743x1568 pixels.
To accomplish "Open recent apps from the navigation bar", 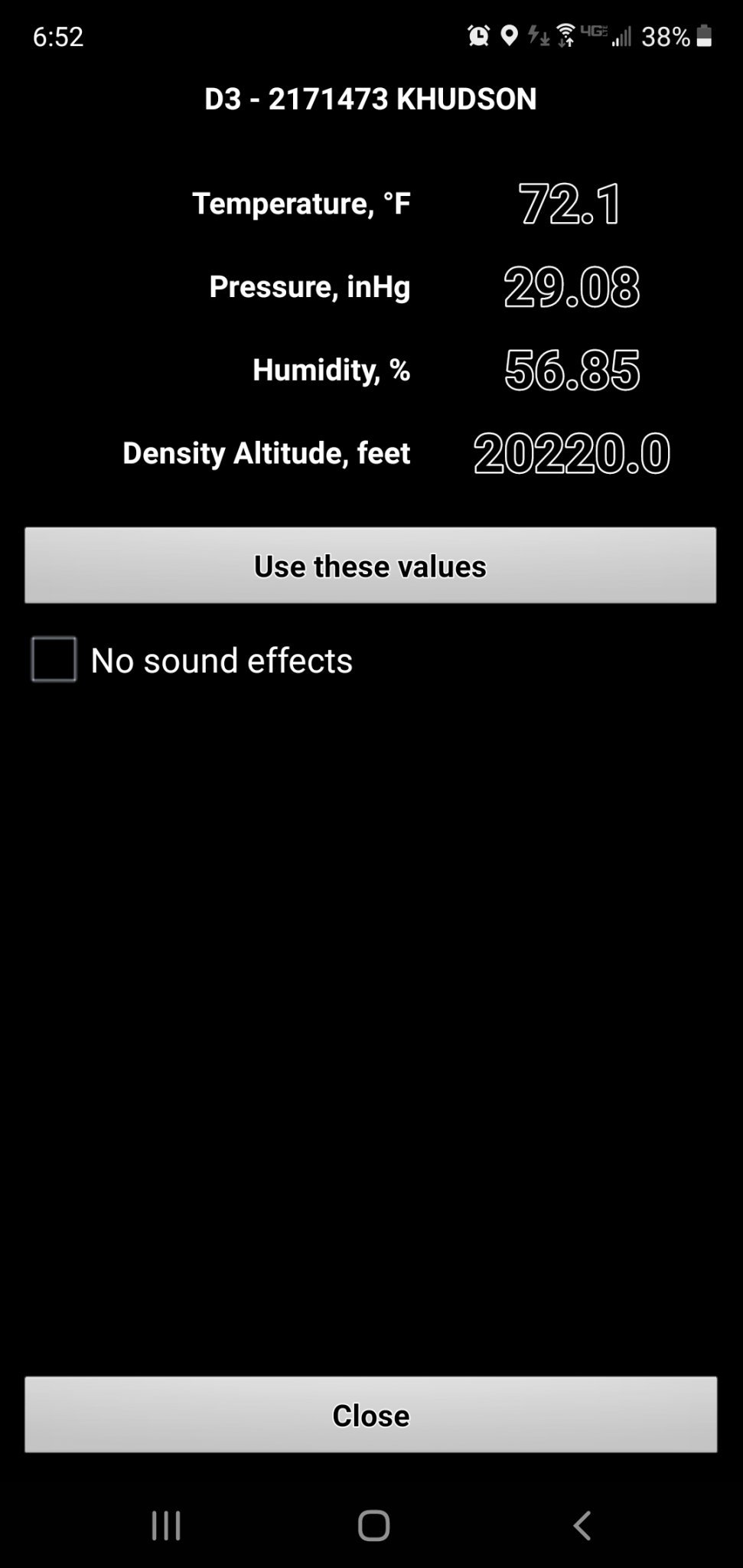I will (x=166, y=1525).
